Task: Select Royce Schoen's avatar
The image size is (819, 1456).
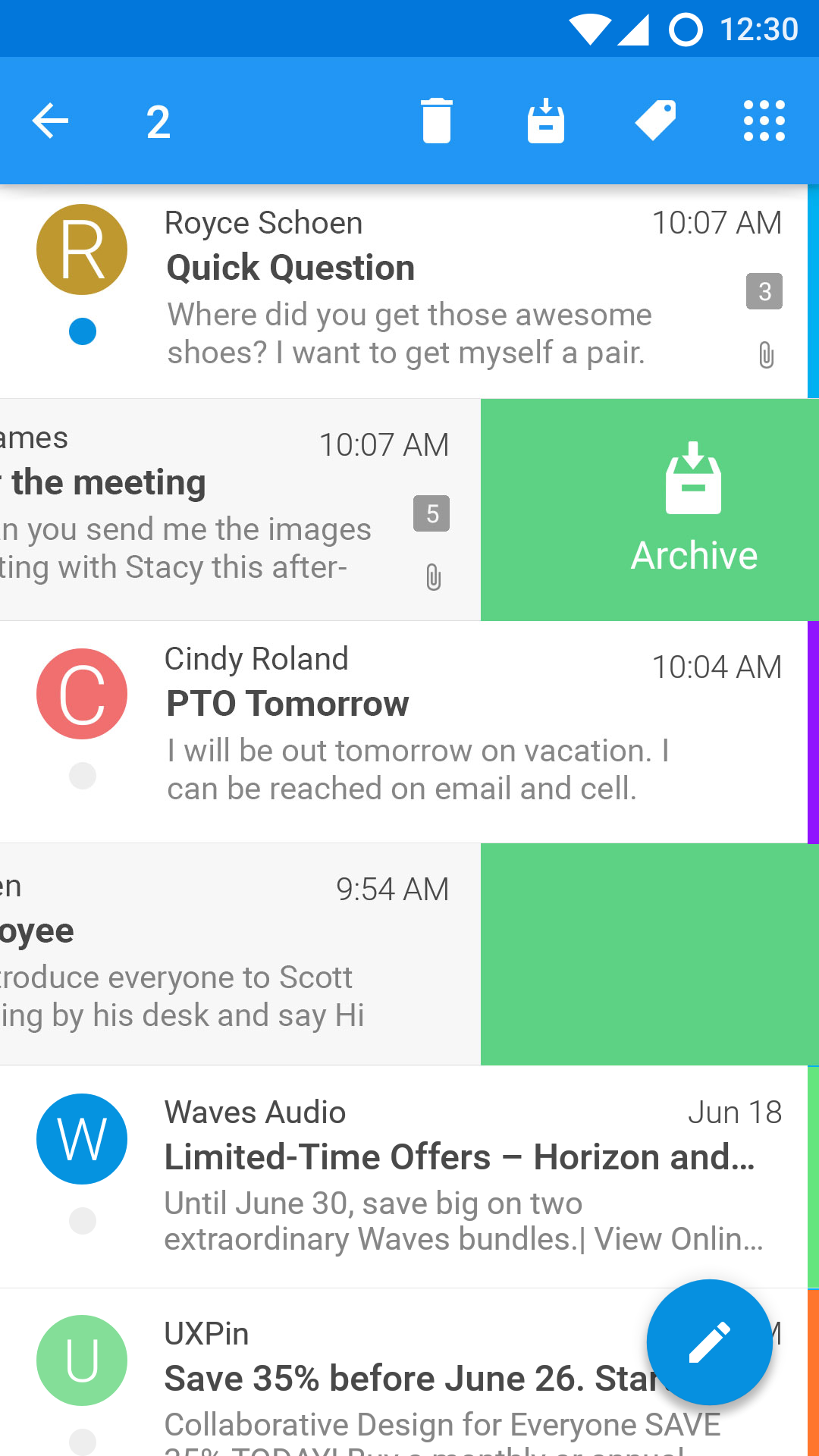Action: click(82, 249)
